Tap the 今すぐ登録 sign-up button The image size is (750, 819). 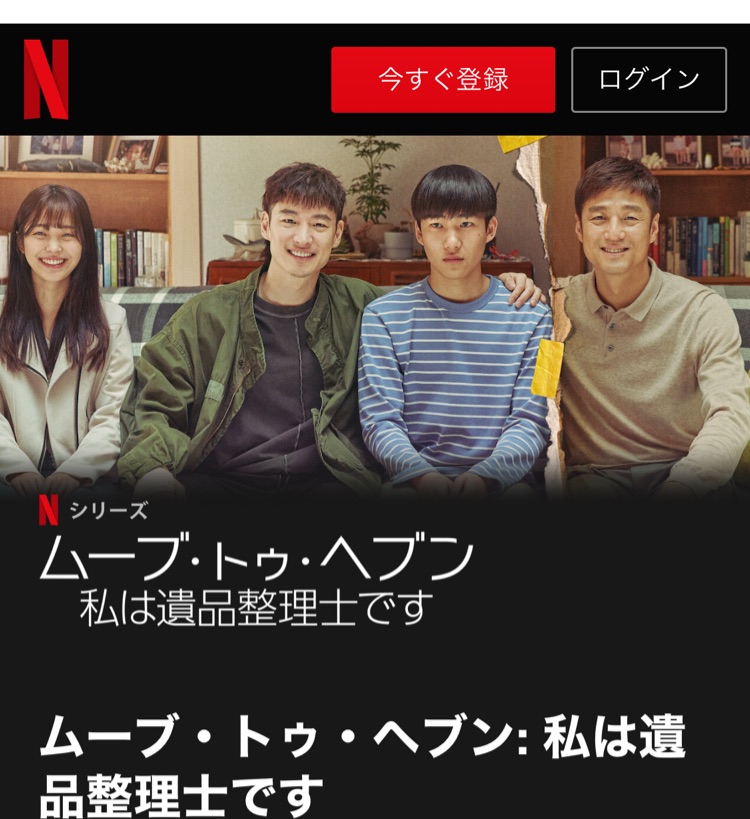pos(443,80)
